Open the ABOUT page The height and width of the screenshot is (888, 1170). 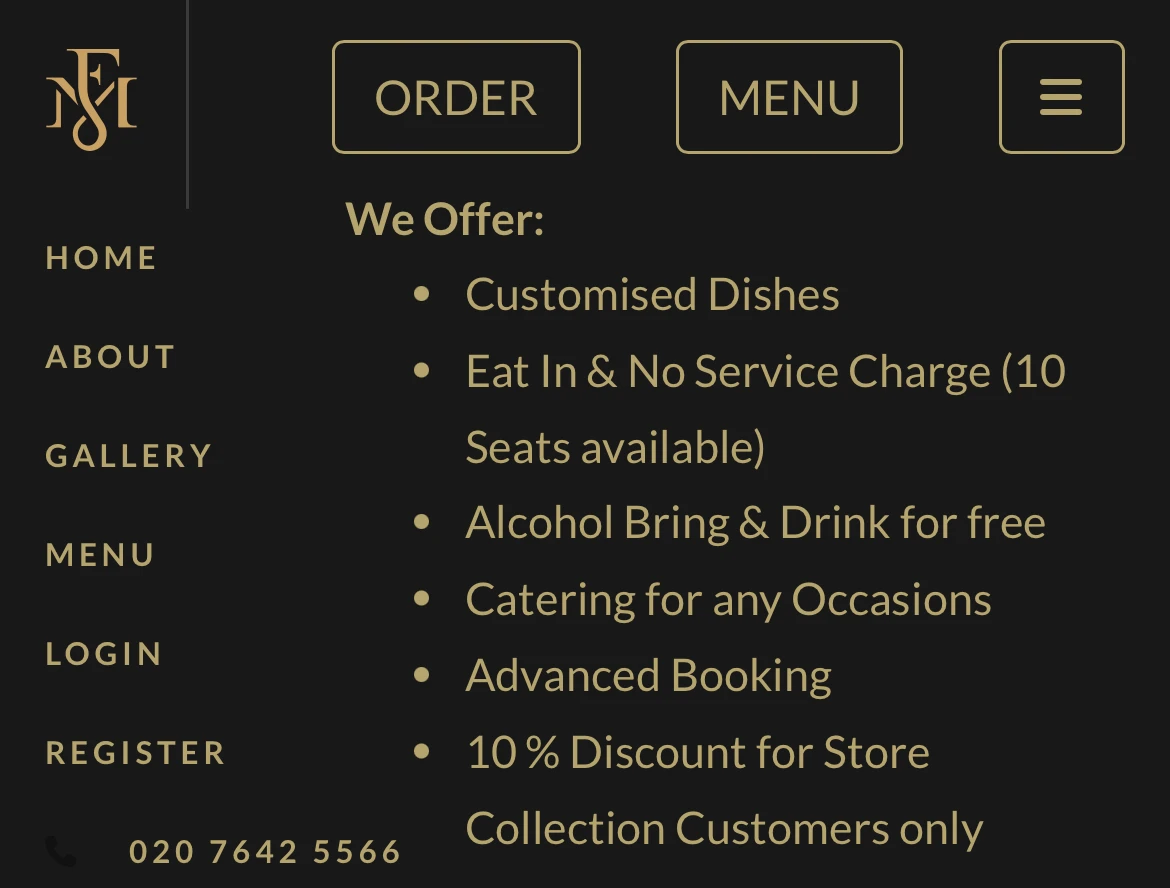(x=110, y=357)
